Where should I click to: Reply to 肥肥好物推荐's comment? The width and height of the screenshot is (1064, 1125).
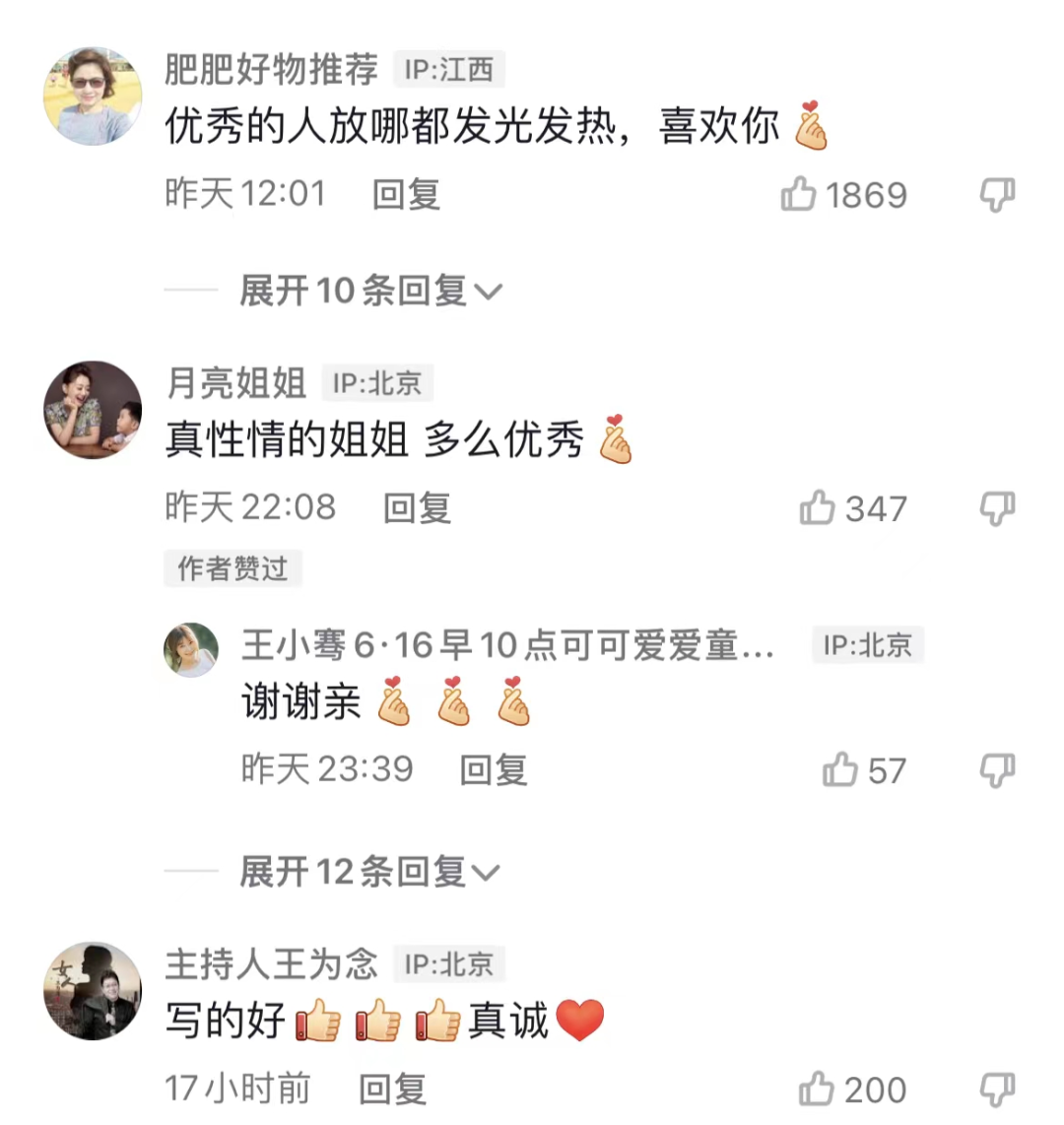[405, 194]
